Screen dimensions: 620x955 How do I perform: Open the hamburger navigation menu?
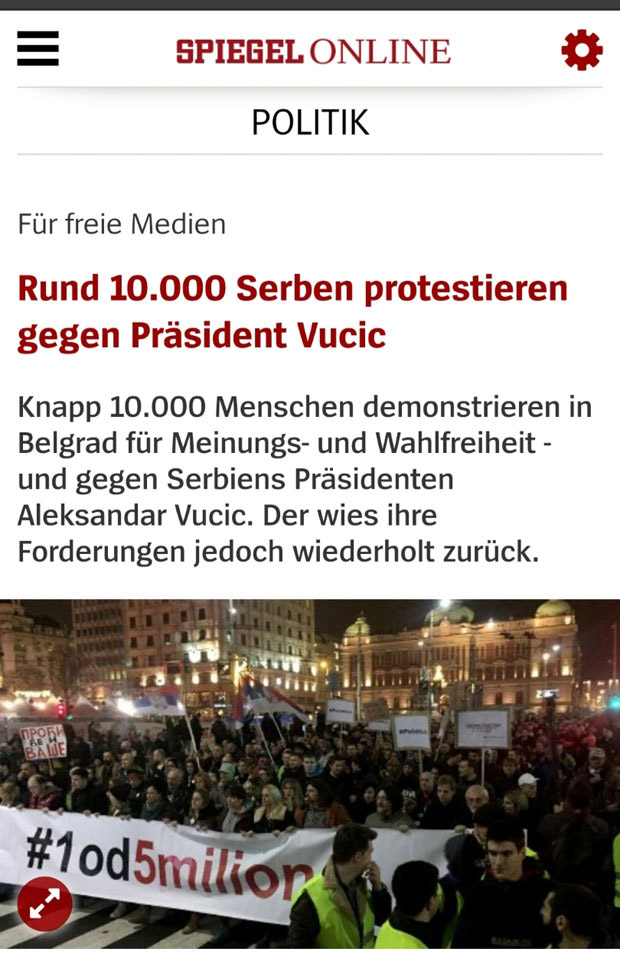(x=38, y=49)
